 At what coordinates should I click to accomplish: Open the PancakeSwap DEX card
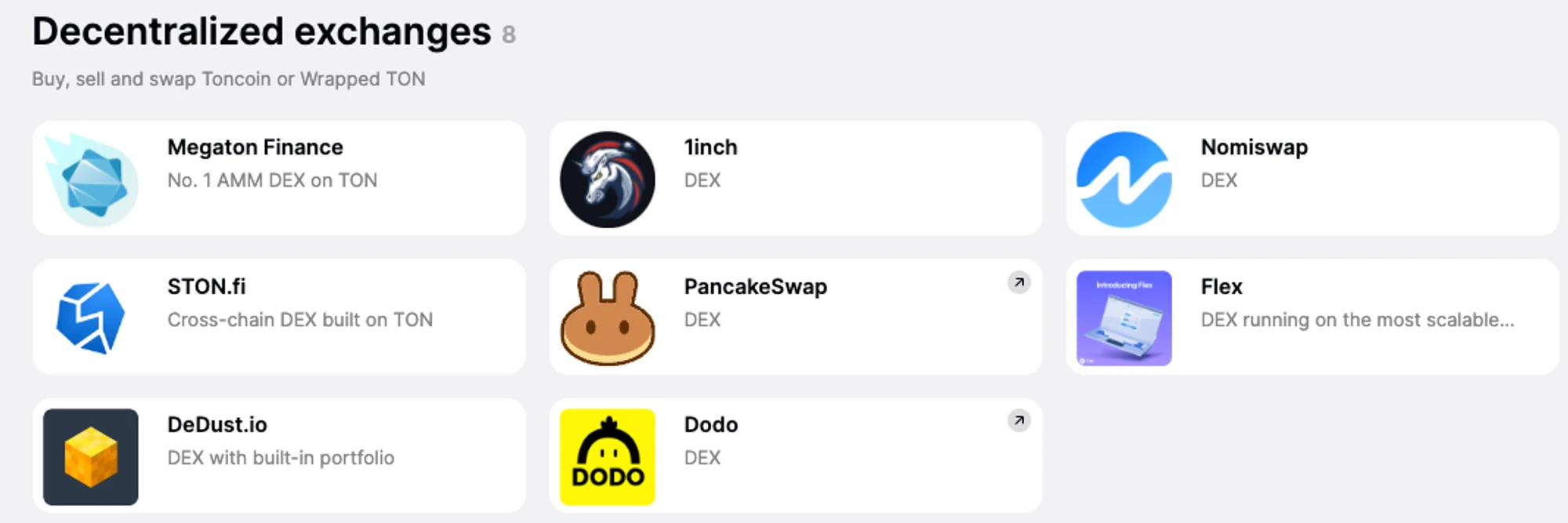point(795,317)
